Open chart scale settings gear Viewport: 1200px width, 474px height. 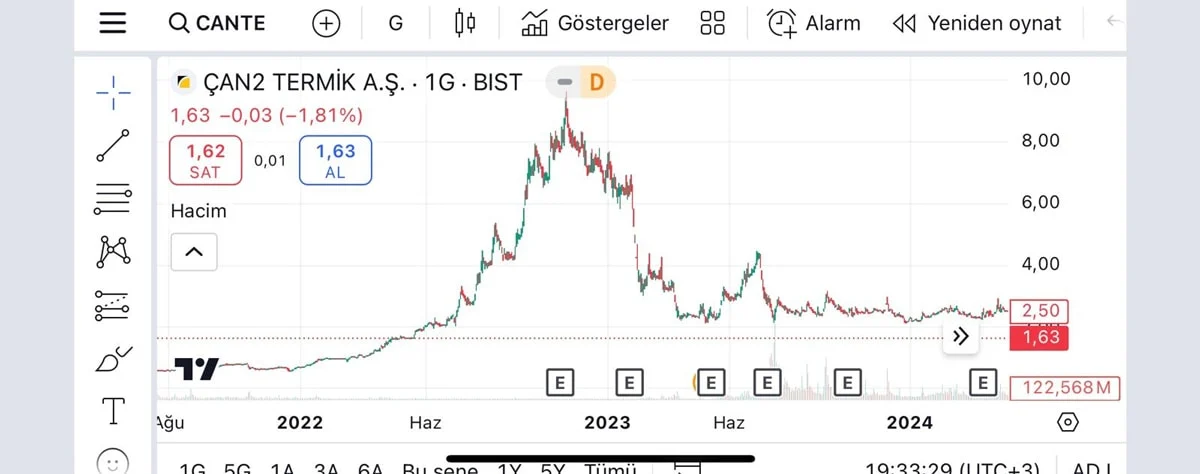tap(1067, 422)
